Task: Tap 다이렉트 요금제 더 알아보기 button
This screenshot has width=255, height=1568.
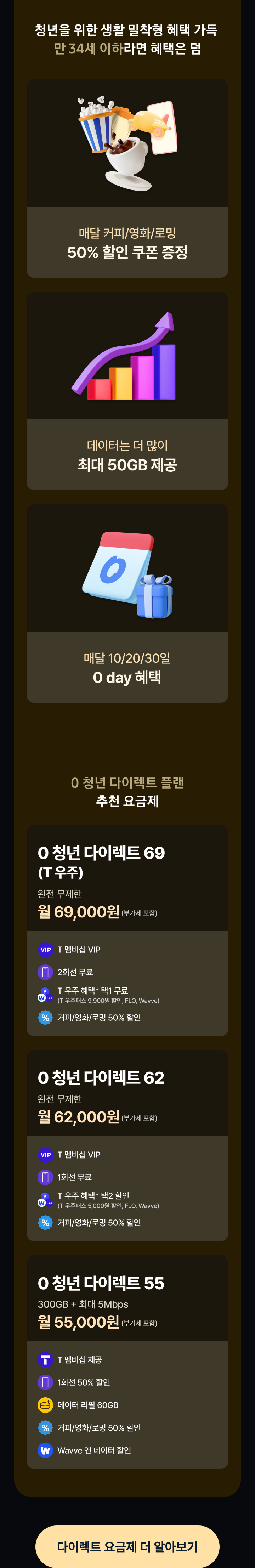Action: tap(127, 1545)
